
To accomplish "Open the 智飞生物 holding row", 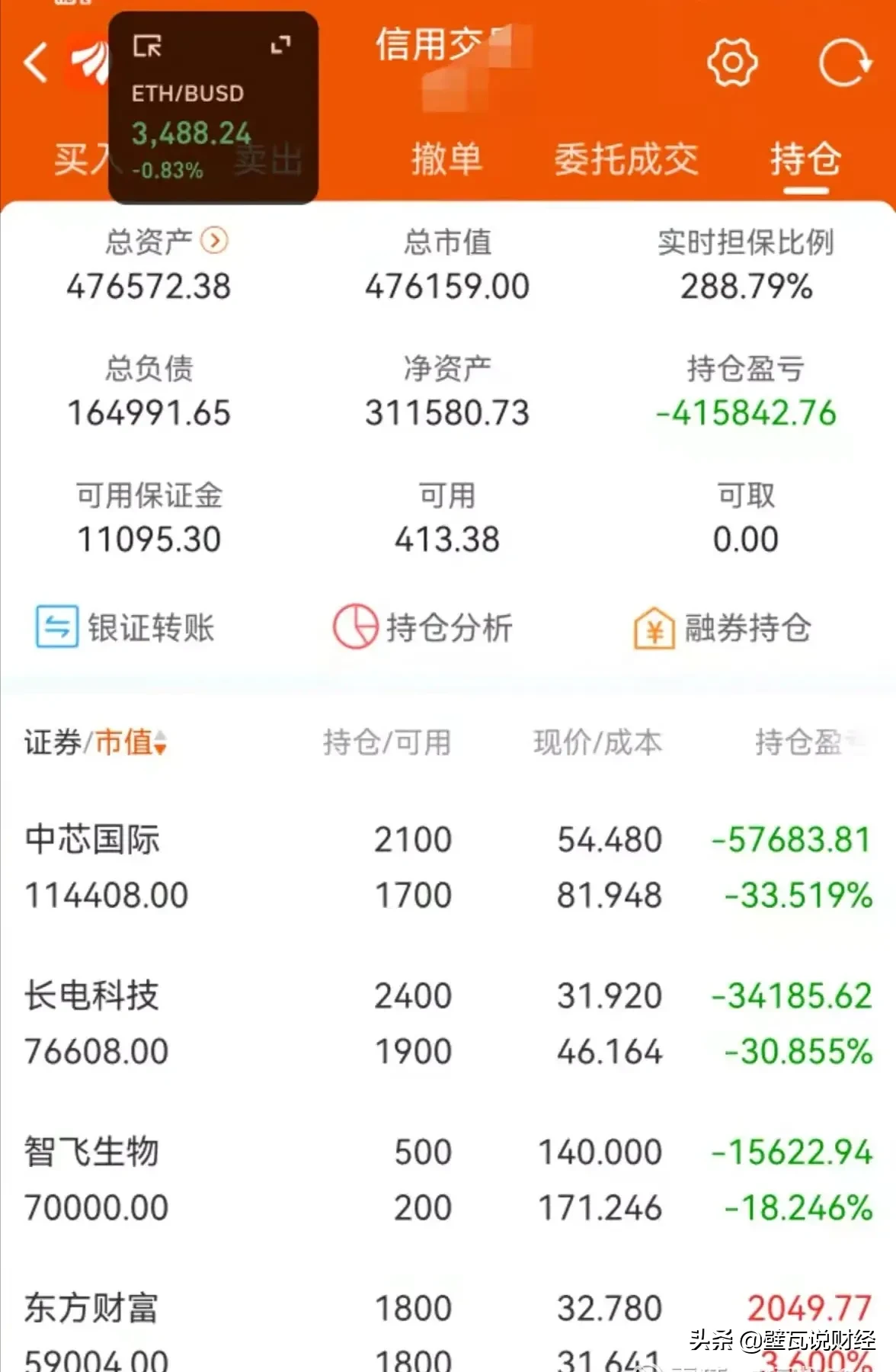I will tap(446, 1179).
